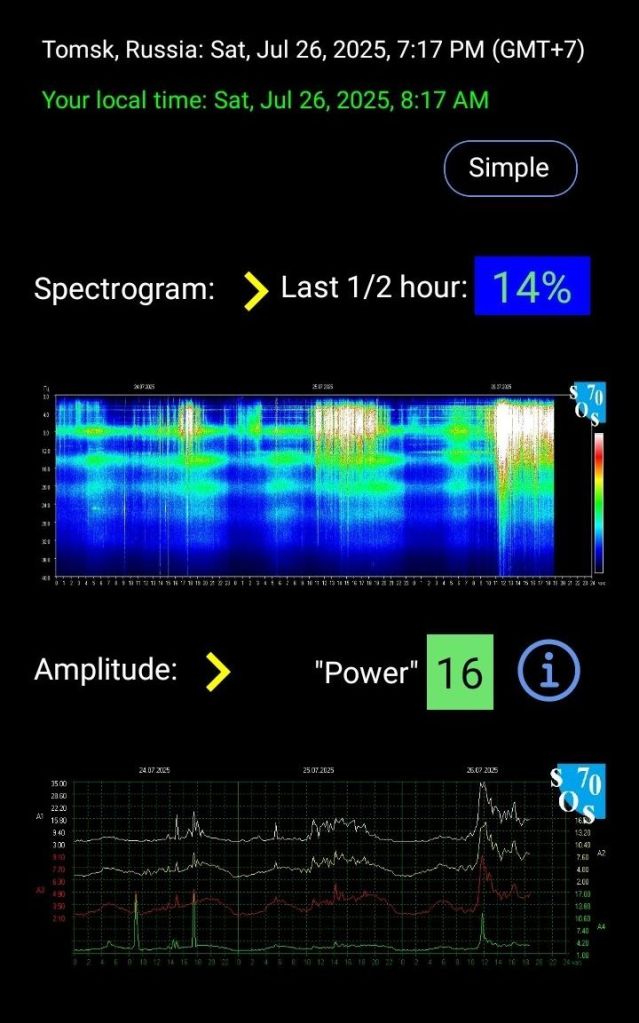The height and width of the screenshot is (1023, 639).
Task: Switch to Simple view mode
Action: 509,168
